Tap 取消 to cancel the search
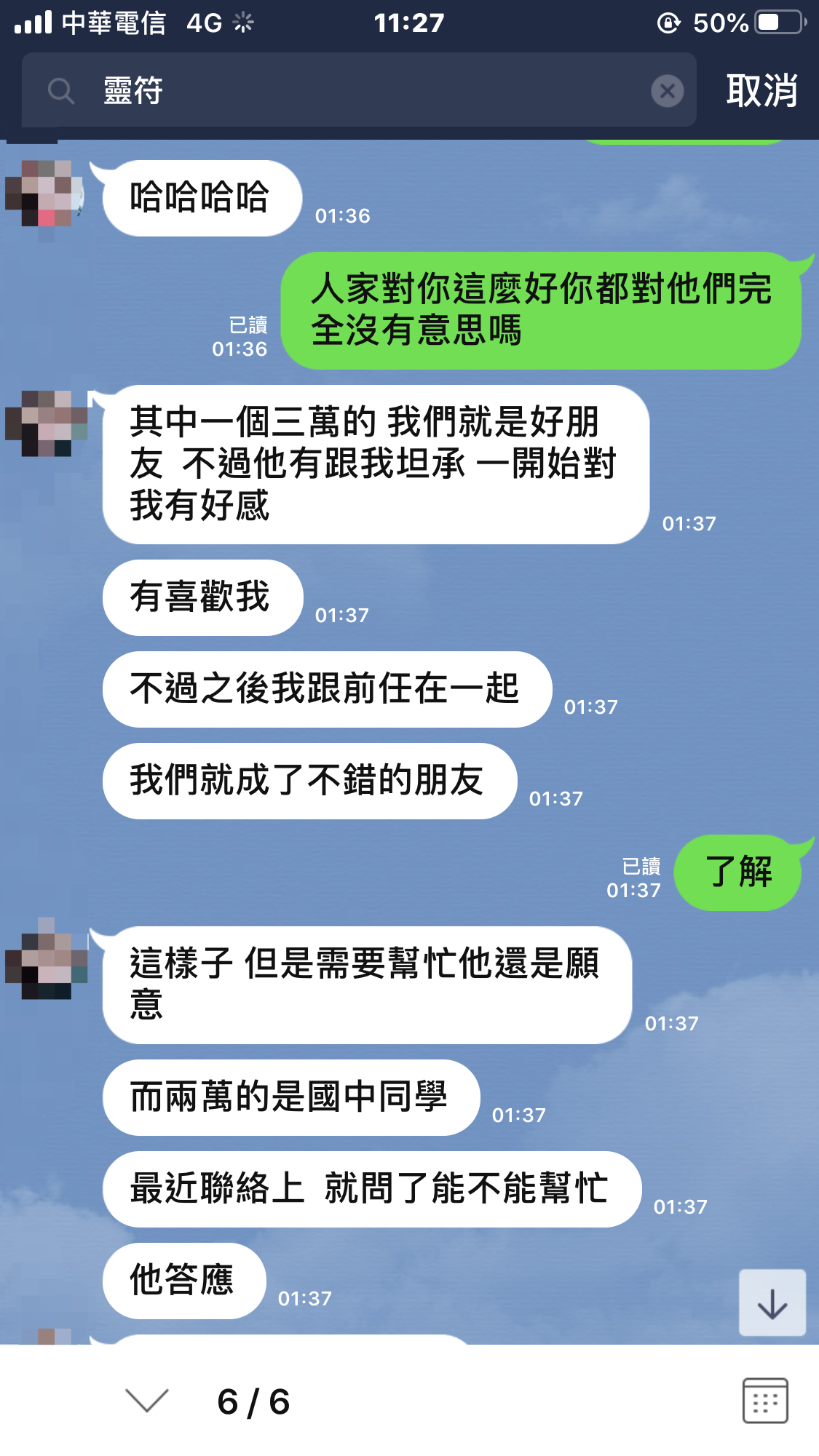 tap(761, 91)
